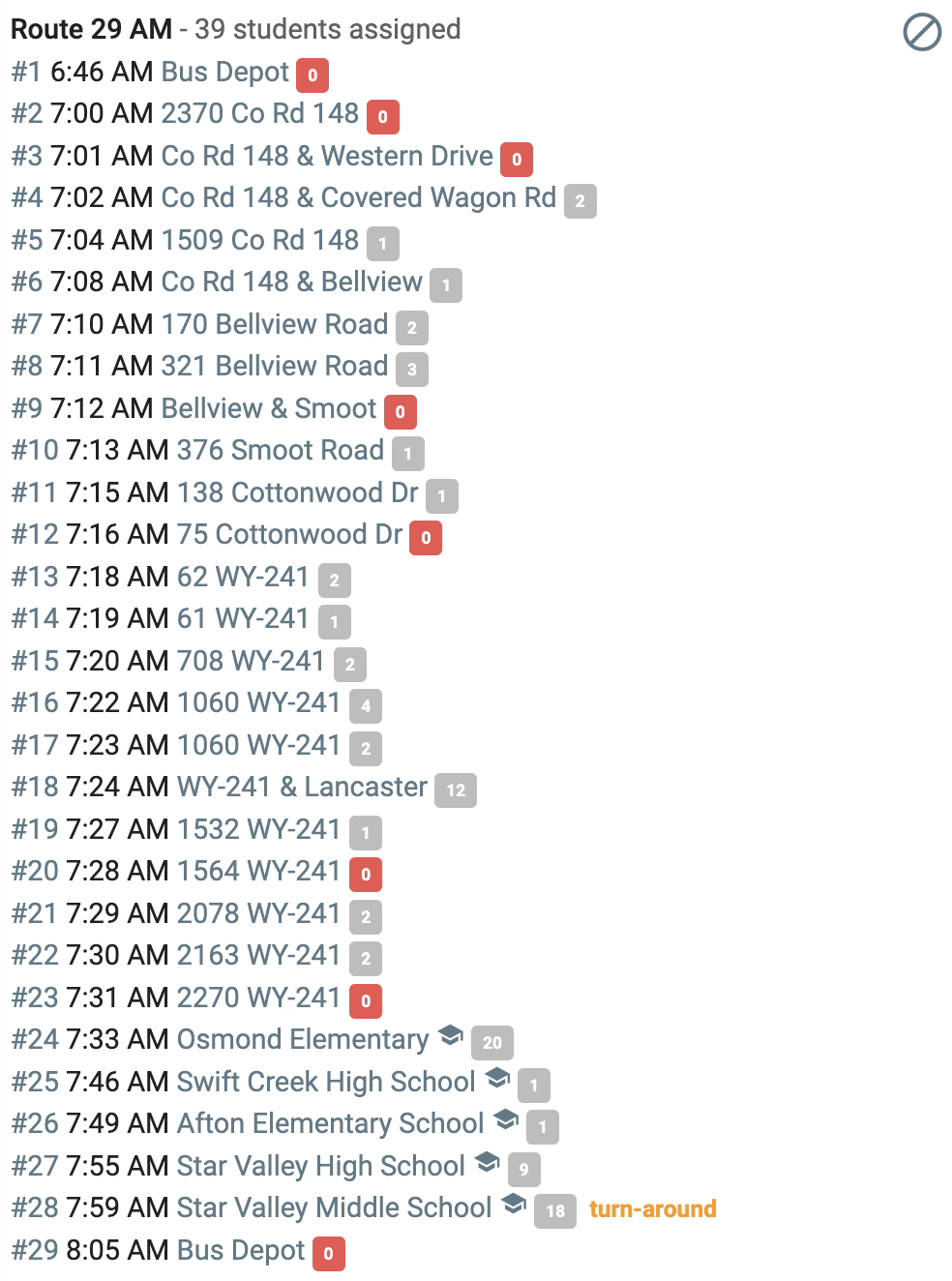The width and height of the screenshot is (952, 1281).
Task: Open Star Valley High School stop
Action: pos(321,1166)
